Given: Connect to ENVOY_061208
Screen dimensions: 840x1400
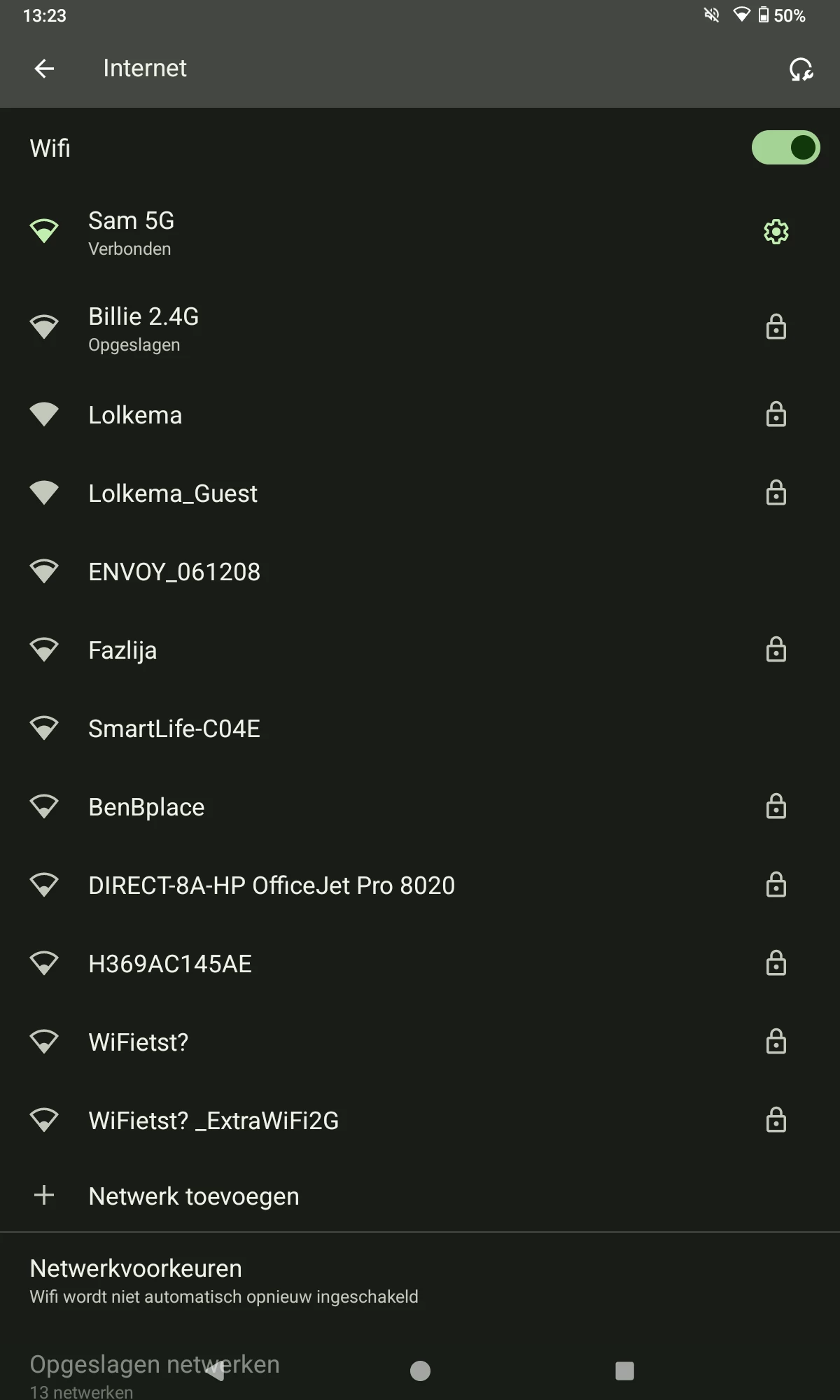Looking at the screenshot, I should click(174, 572).
